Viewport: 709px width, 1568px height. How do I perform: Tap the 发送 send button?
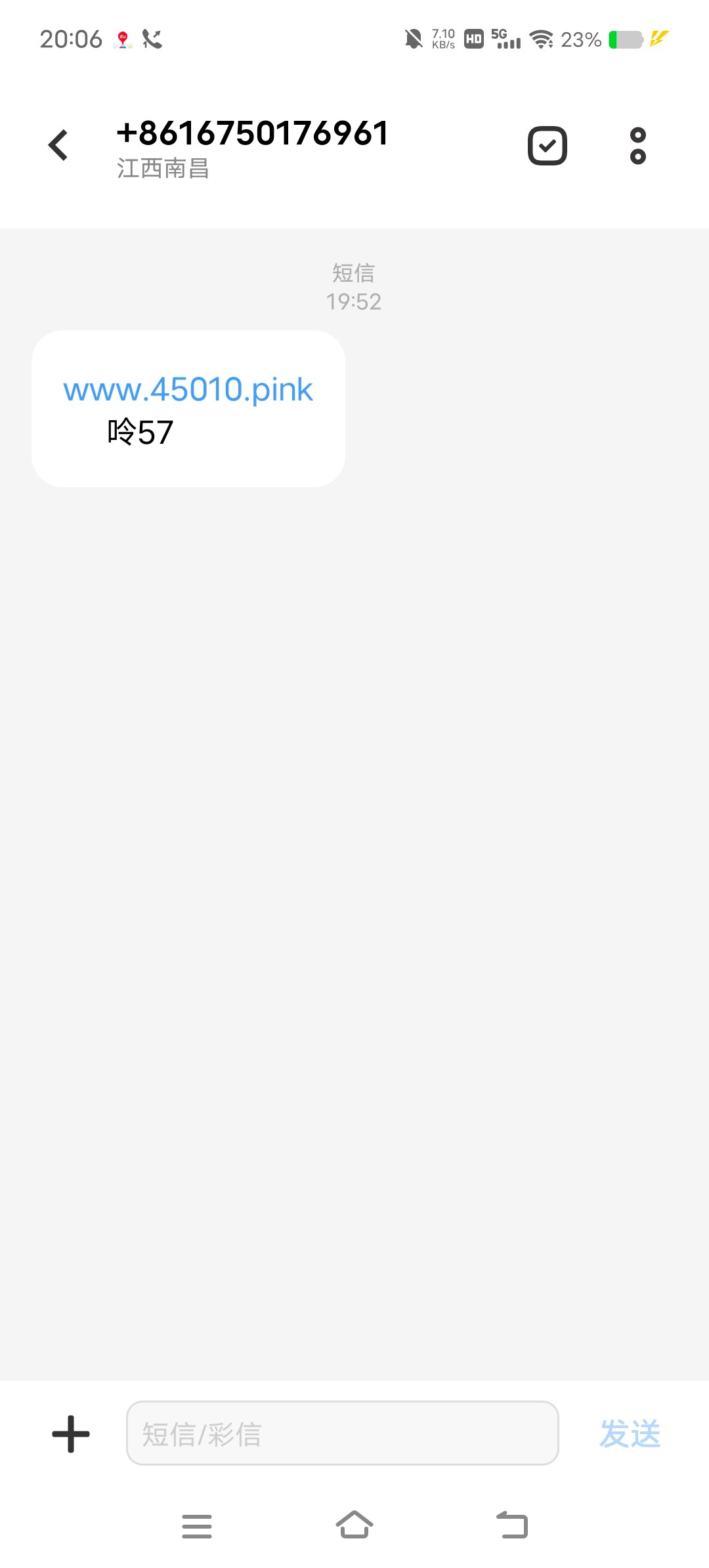(x=630, y=1434)
